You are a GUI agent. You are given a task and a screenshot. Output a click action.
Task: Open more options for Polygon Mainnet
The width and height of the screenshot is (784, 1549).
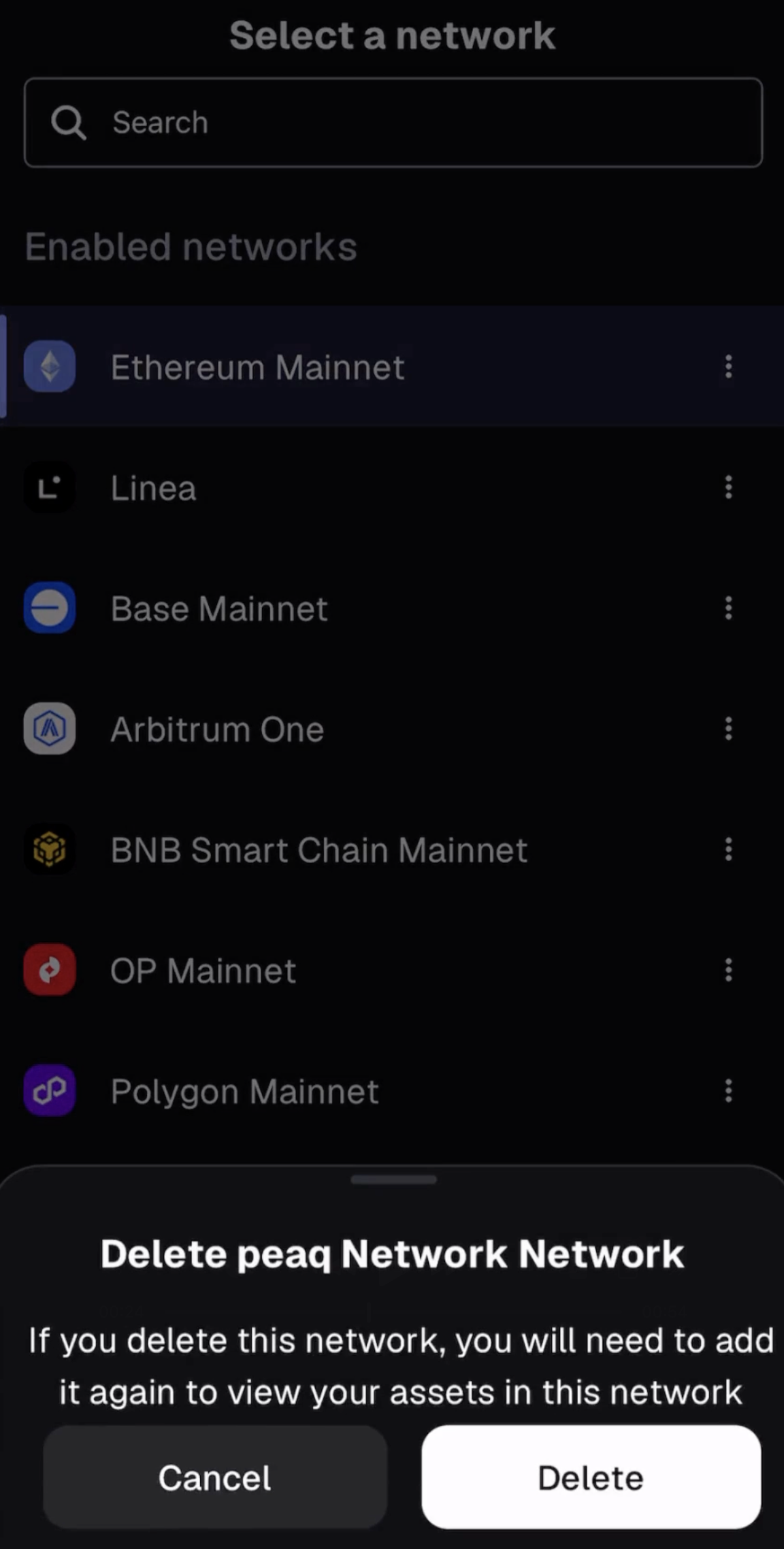click(x=728, y=1091)
